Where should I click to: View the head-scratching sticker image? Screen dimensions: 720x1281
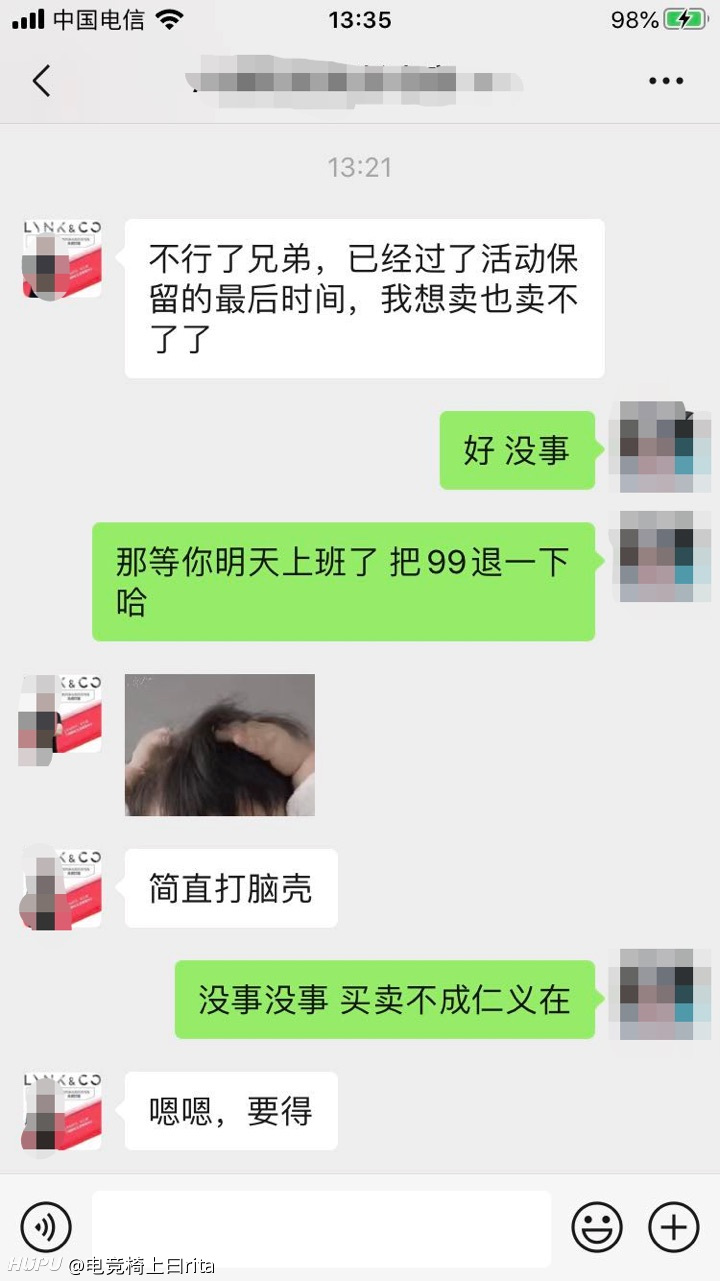pos(220,745)
